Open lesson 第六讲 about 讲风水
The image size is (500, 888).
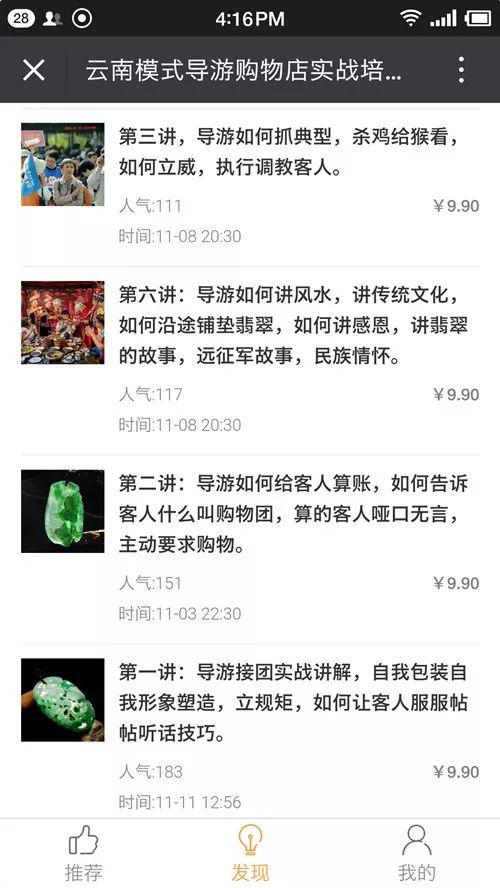coord(250,358)
